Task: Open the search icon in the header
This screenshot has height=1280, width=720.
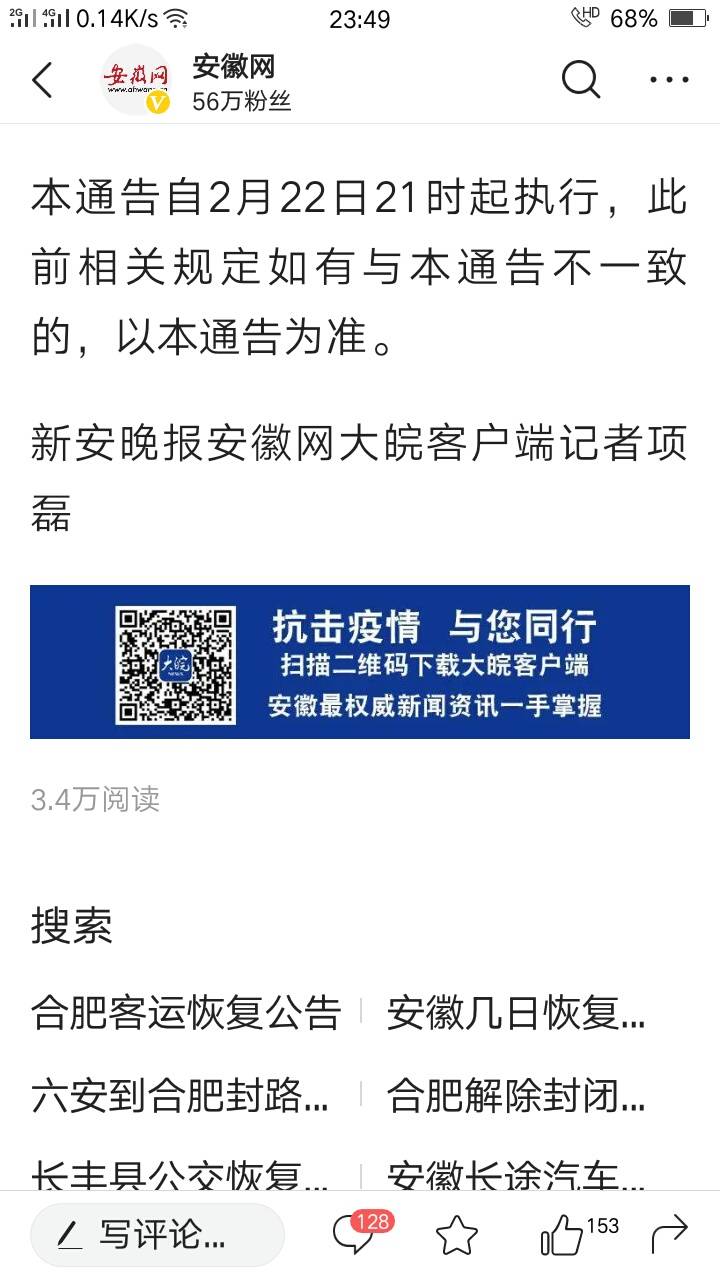Action: click(581, 80)
